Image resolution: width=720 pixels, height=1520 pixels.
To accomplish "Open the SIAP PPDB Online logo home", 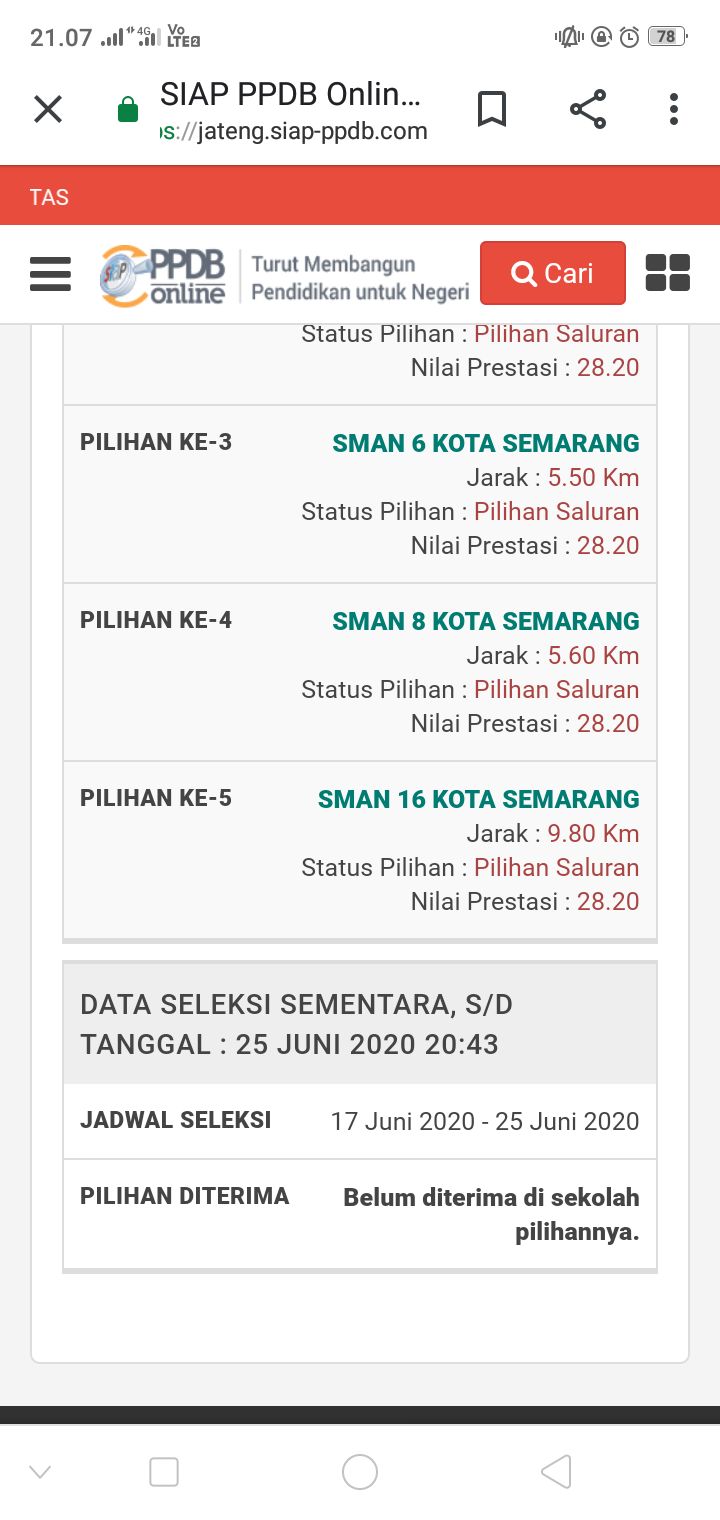I will click(x=163, y=275).
